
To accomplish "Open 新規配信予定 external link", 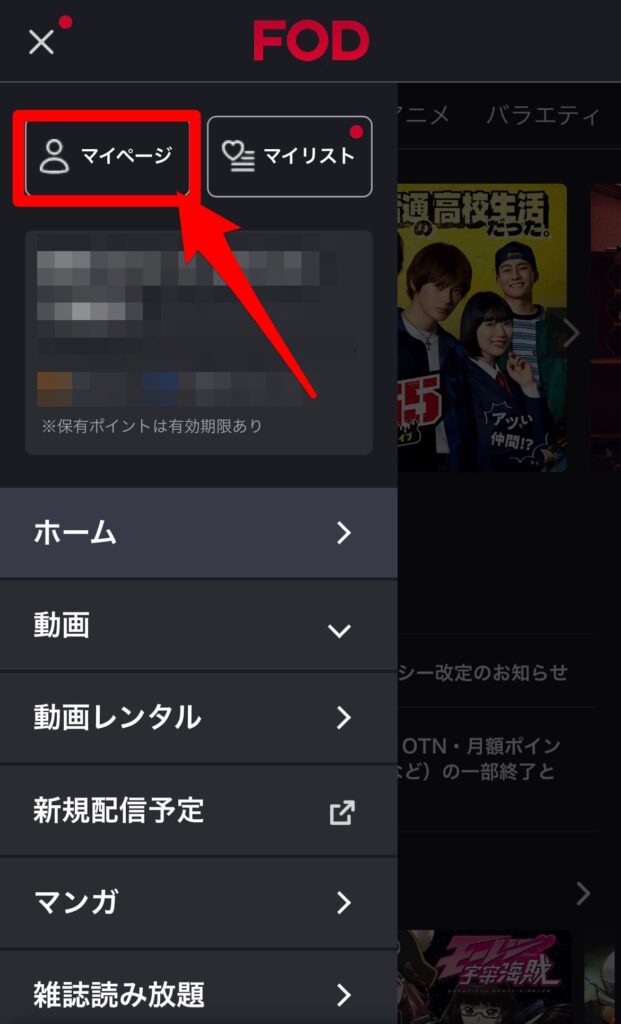I will pyautogui.click(x=199, y=810).
